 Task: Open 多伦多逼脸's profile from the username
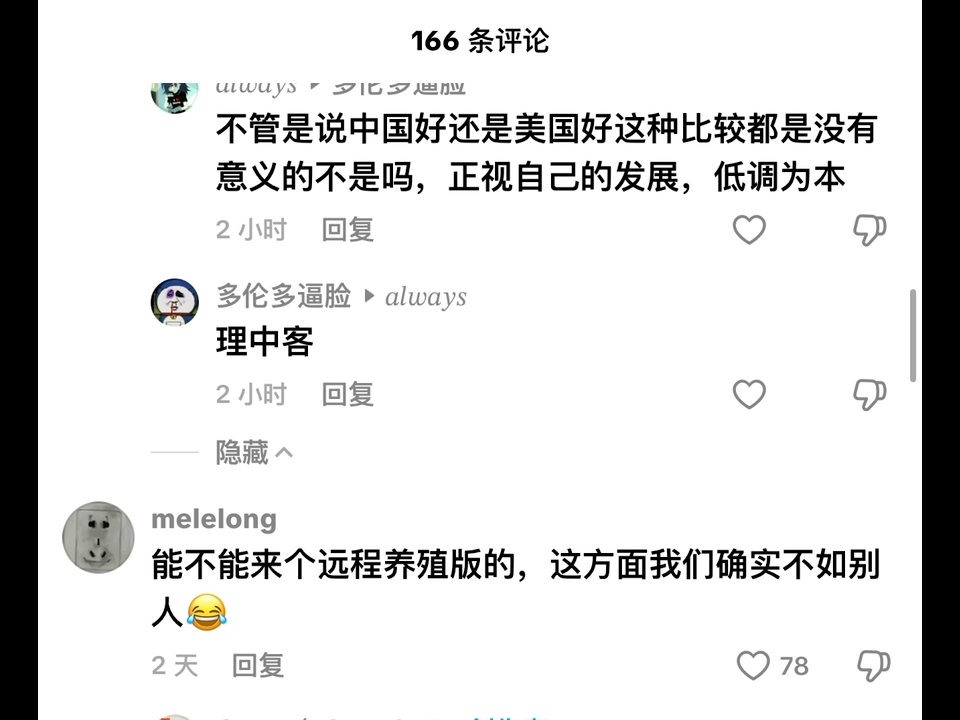(x=283, y=296)
